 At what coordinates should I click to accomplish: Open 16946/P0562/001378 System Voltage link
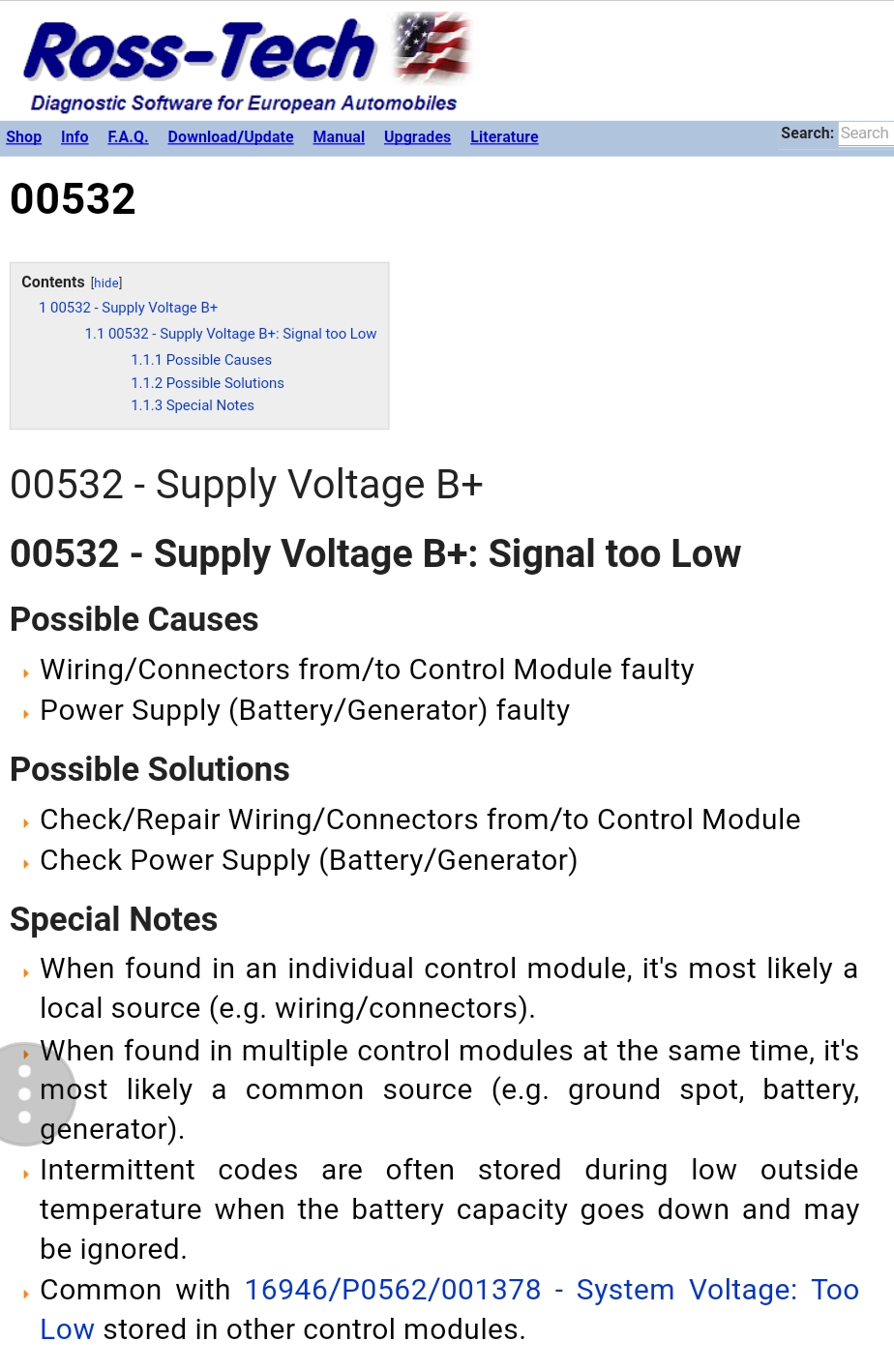coord(551,1290)
